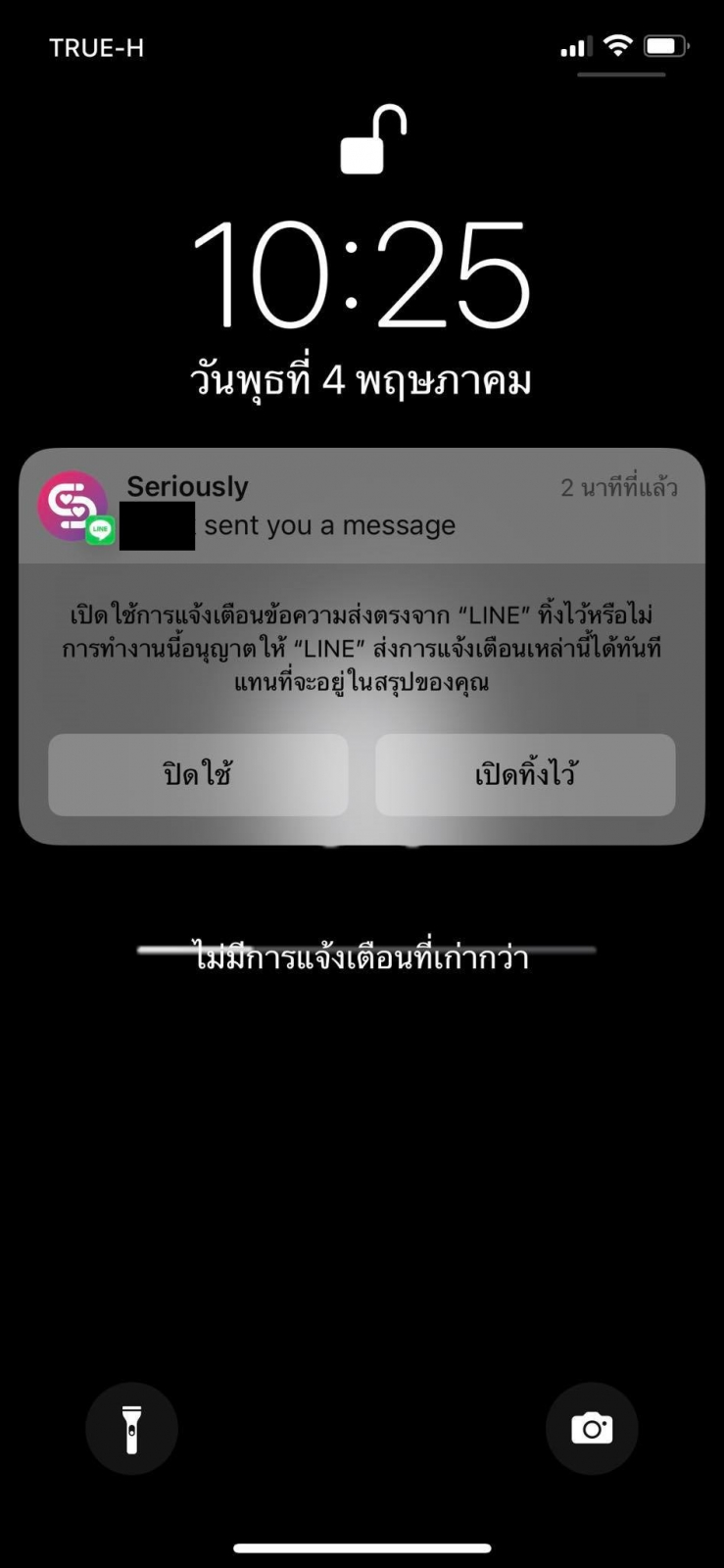This screenshot has width=724, height=1568.
Task: Open the Seriously LINE message notification
Action: [361, 507]
